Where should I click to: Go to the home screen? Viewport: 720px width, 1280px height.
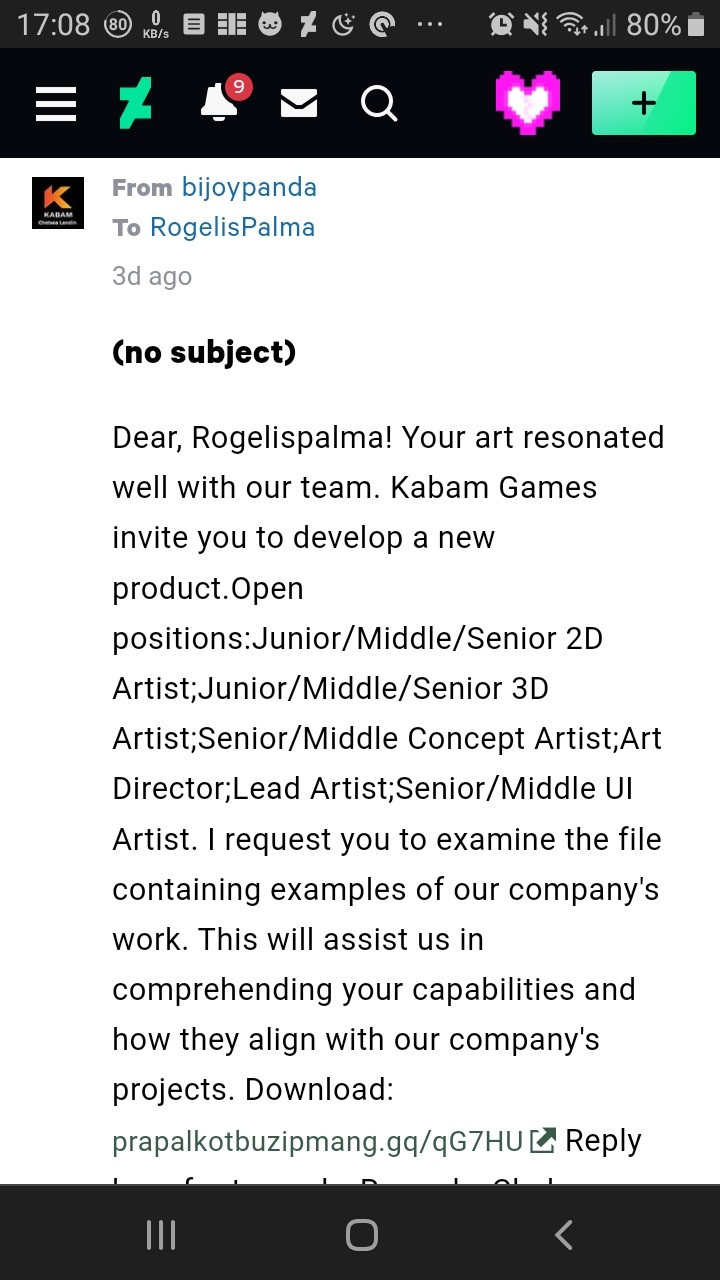[362, 1235]
